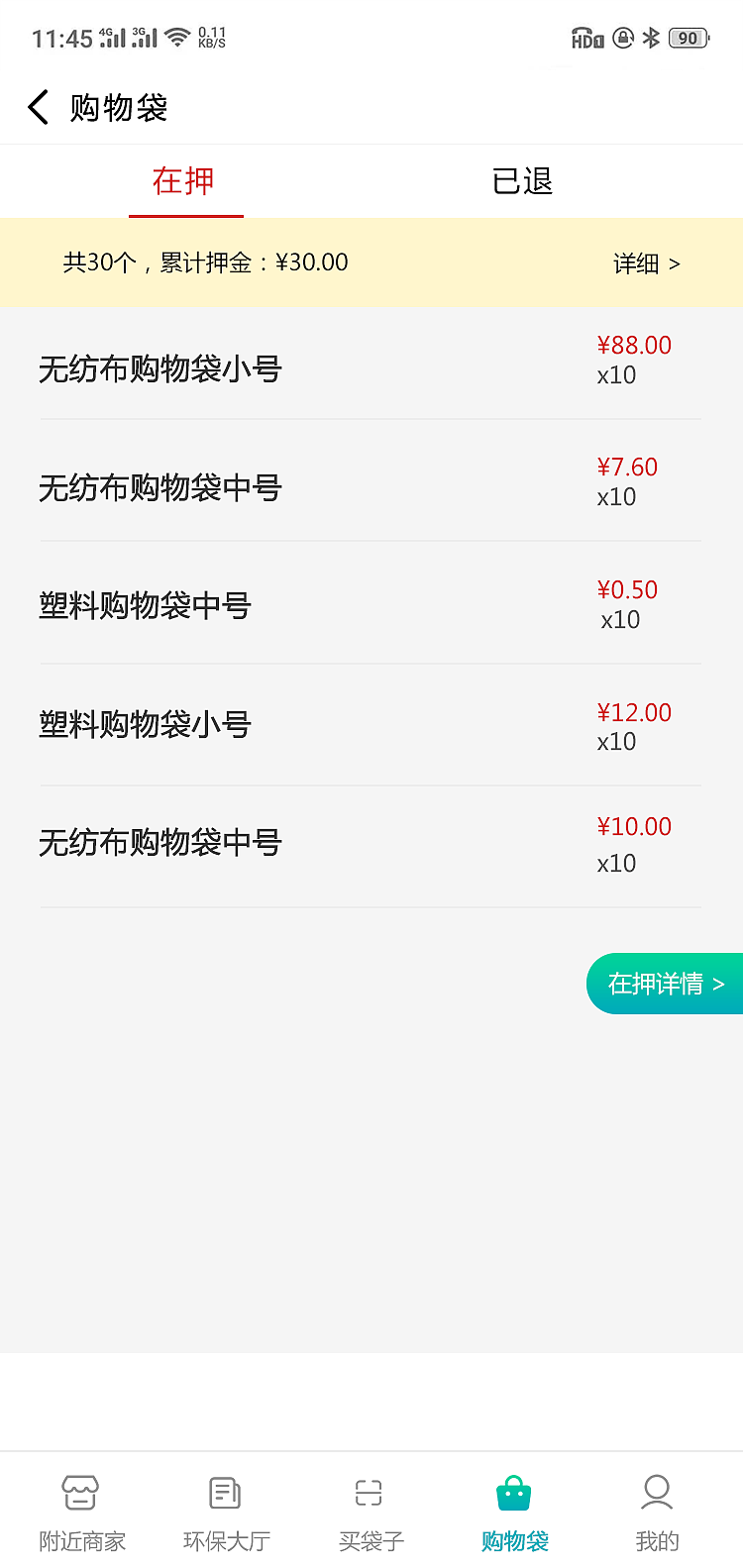Open the 我的 profile tab
This screenshot has height=1568, width=743.
pyautogui.click(x=657, y=1512)
